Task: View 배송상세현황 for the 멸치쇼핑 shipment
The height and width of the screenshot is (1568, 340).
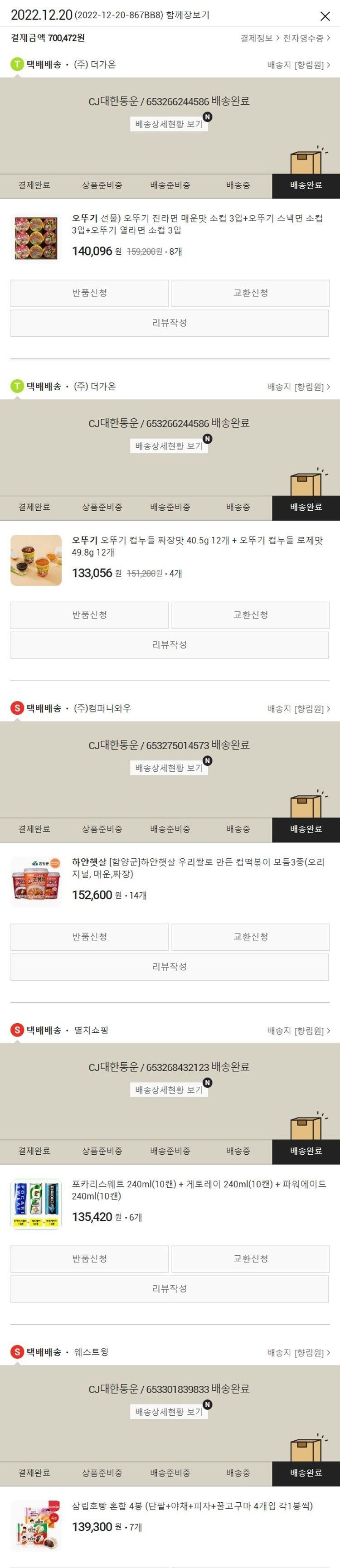Action: [169, 1090]
